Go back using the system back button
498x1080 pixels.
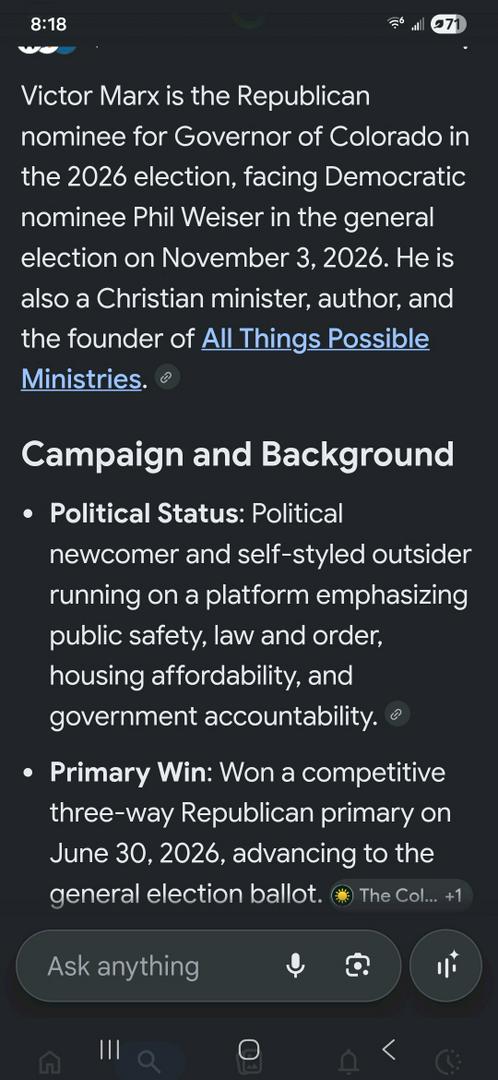click(x=388, y=1050)
